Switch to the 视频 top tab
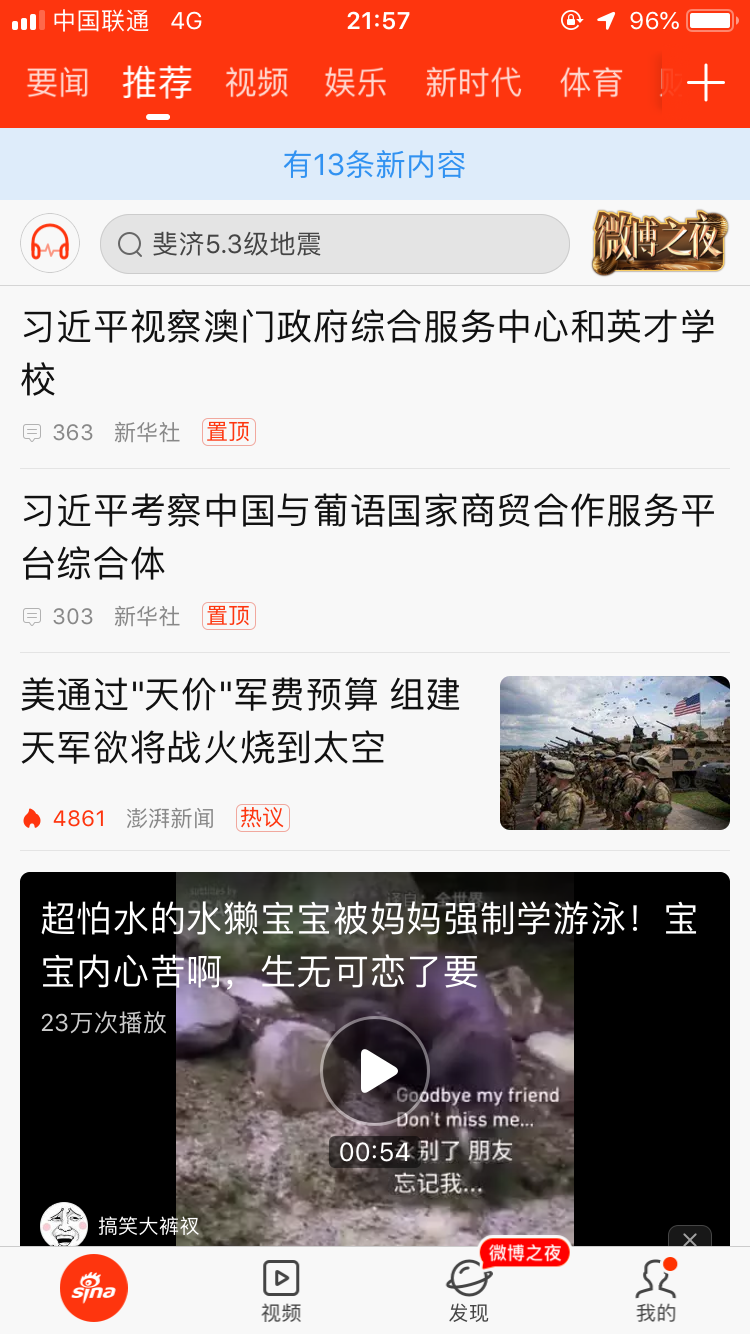Viewport: 750px width, 1334px height. click(x=256, y=83)
